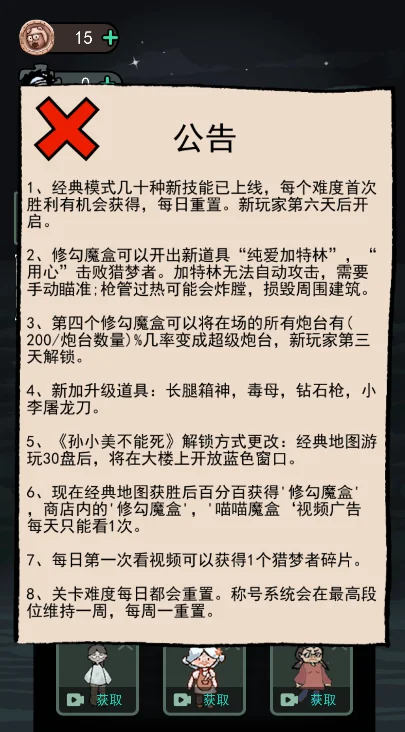Tap 获取 under the boy in white shirt
The width and height of the screenshot is (405, 732).
pos(97,699)
